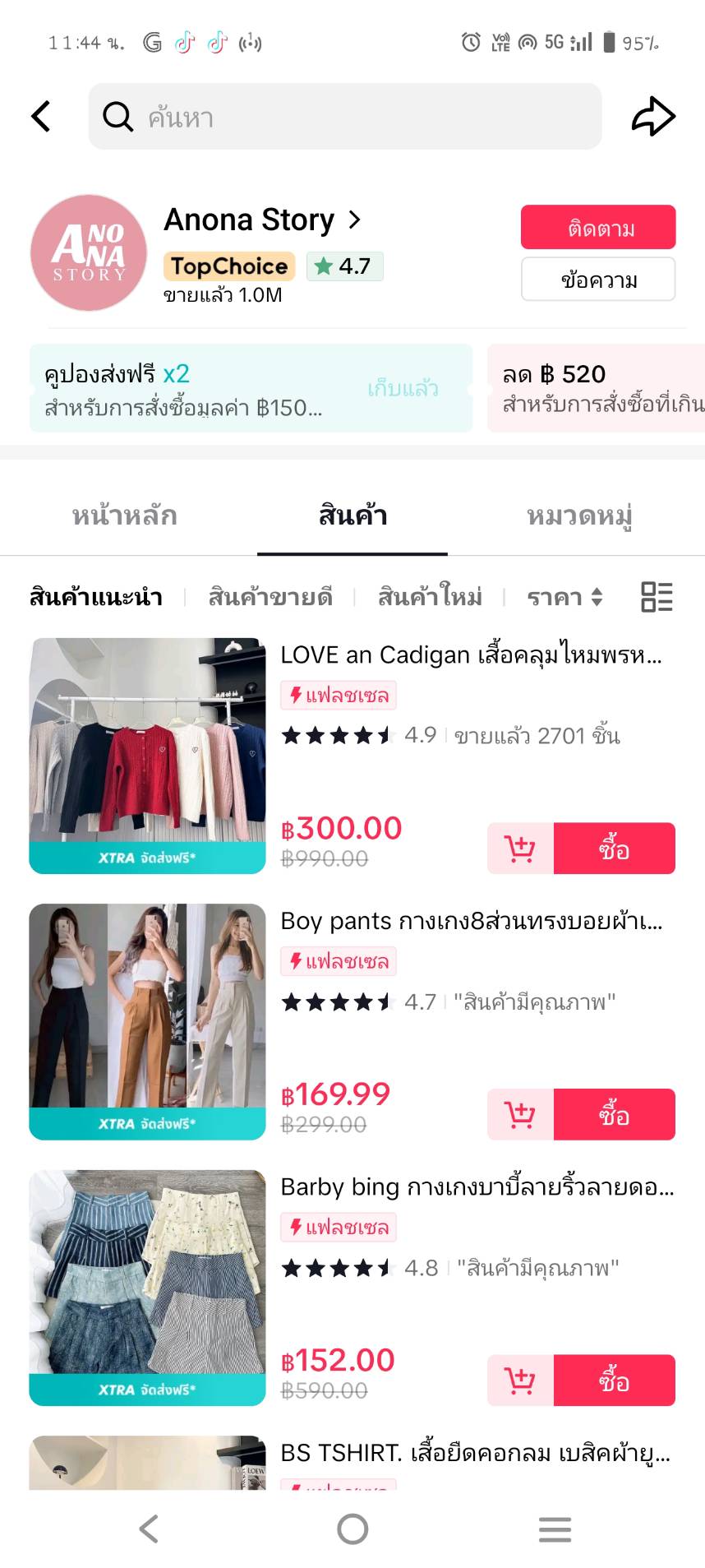Open Anona Story shop details chevron
705x1568 pixels.
point(354,220)
